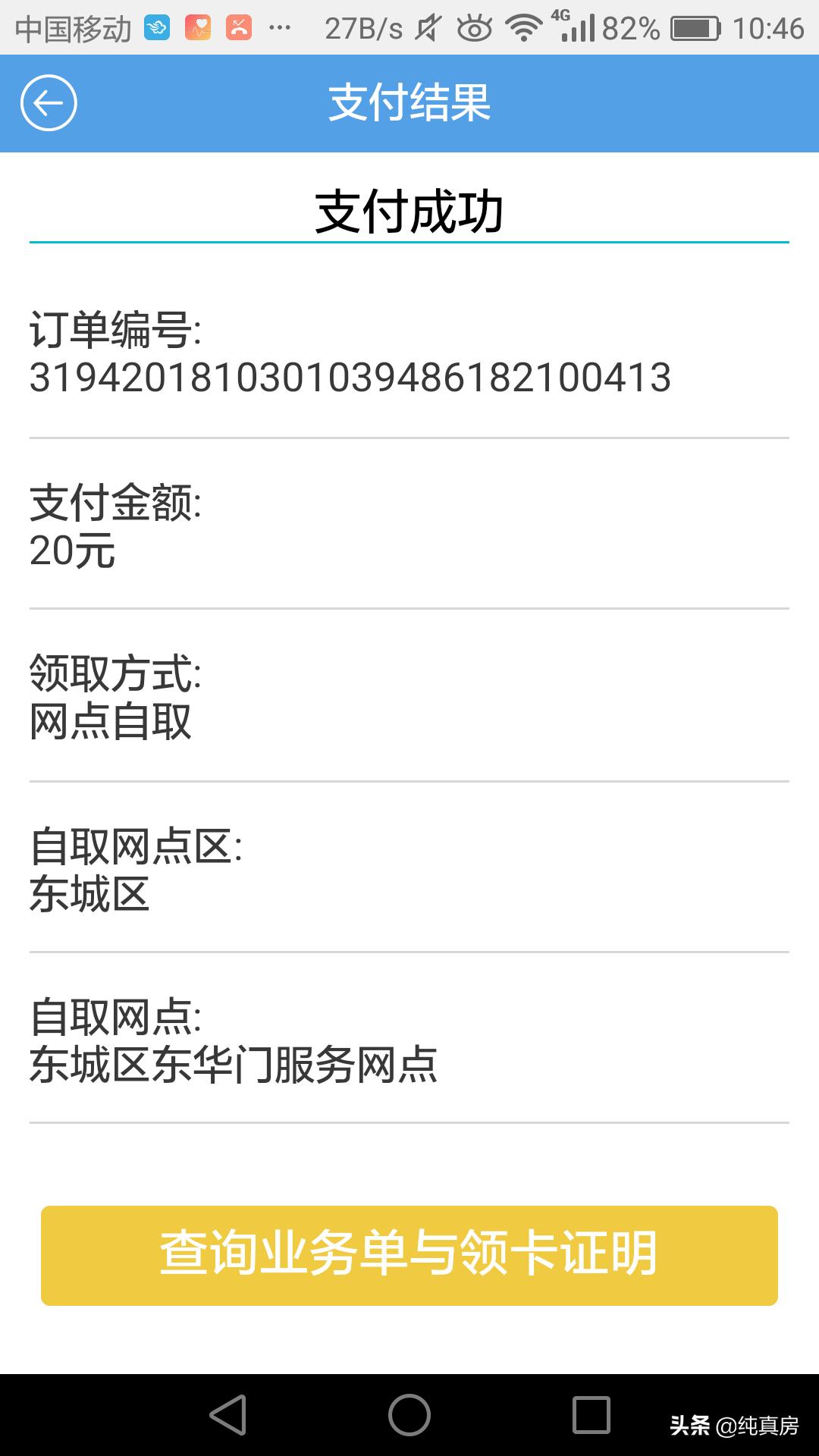Check the missed call notification icon

coord(241,27)
